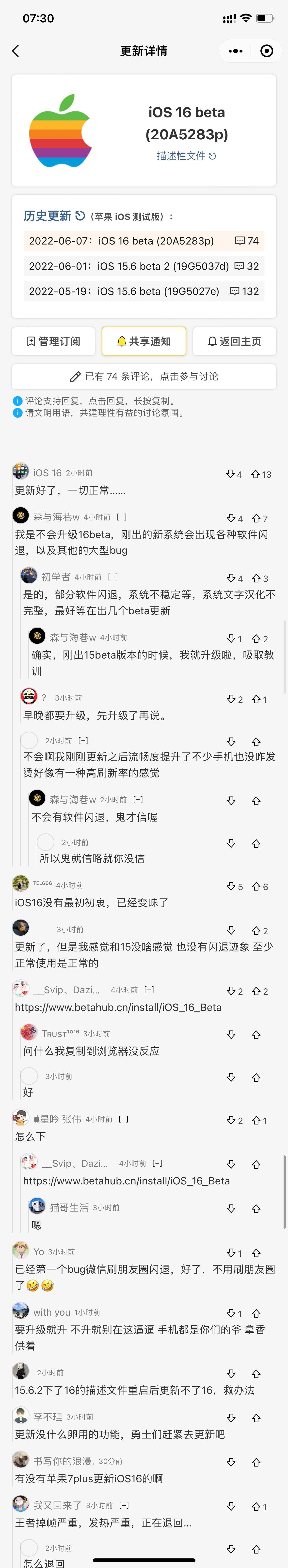Collapse 星吟 张伟's comment thread

pos(124,1119)
